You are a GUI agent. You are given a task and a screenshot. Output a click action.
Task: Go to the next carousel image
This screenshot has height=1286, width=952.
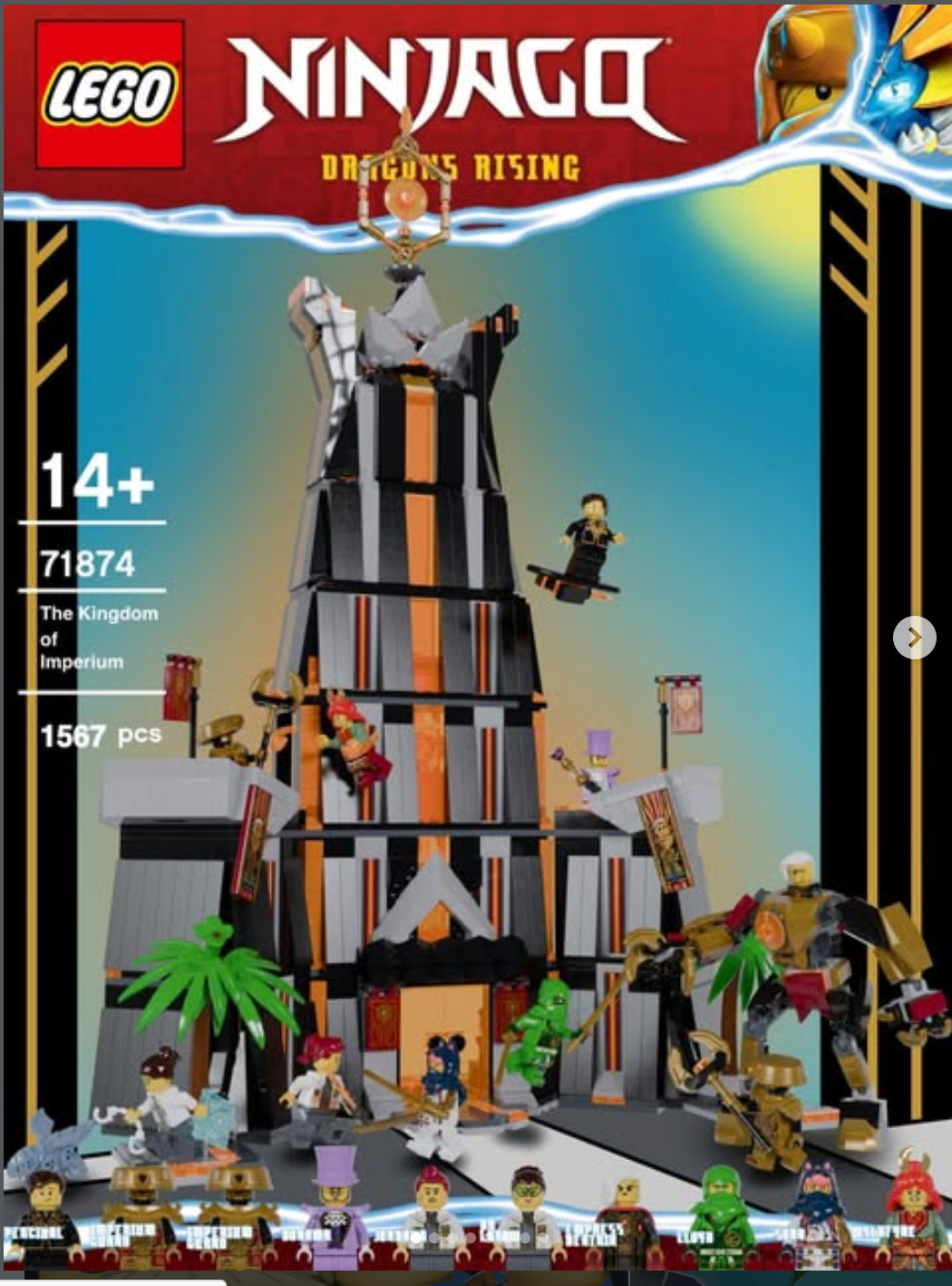point(914,638)
